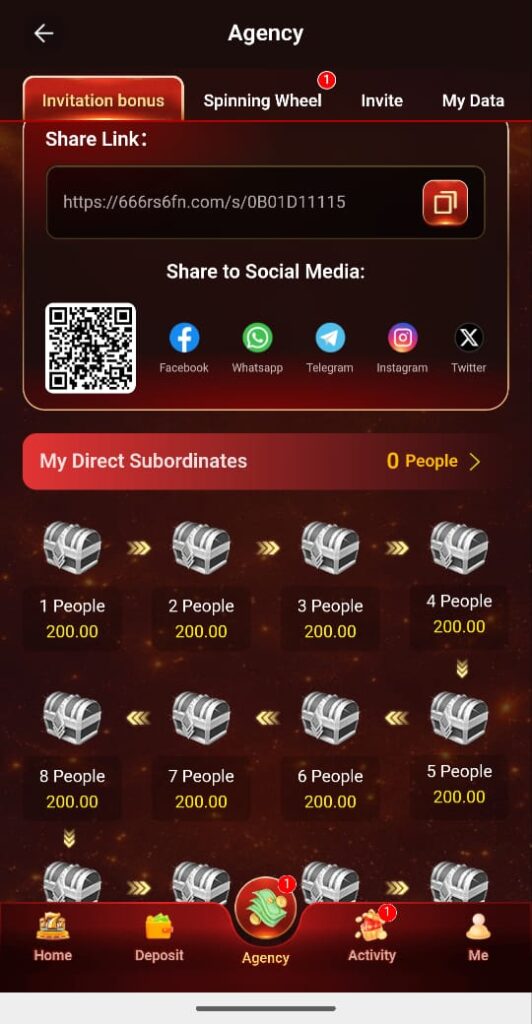
Task: Go to the Home tab
Action: pyautogui.click(x=53, y=937)
